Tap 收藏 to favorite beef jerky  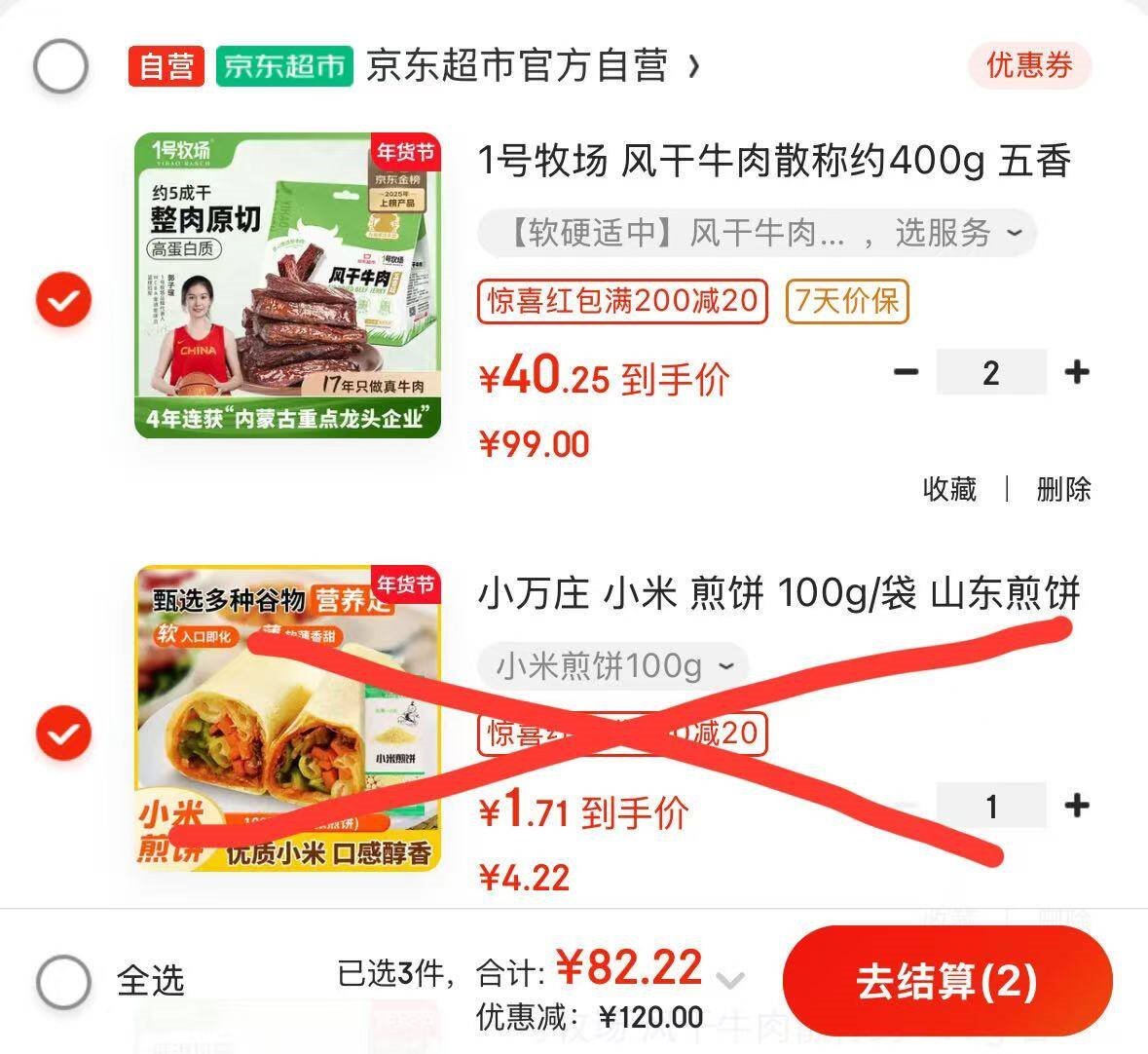949,489
